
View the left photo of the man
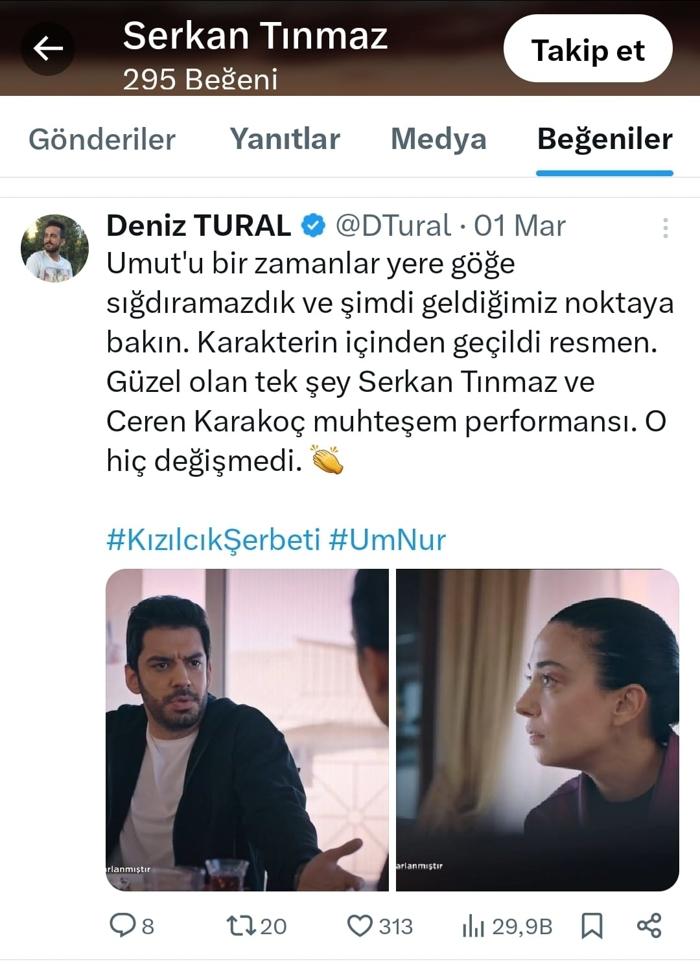point(247,730)
